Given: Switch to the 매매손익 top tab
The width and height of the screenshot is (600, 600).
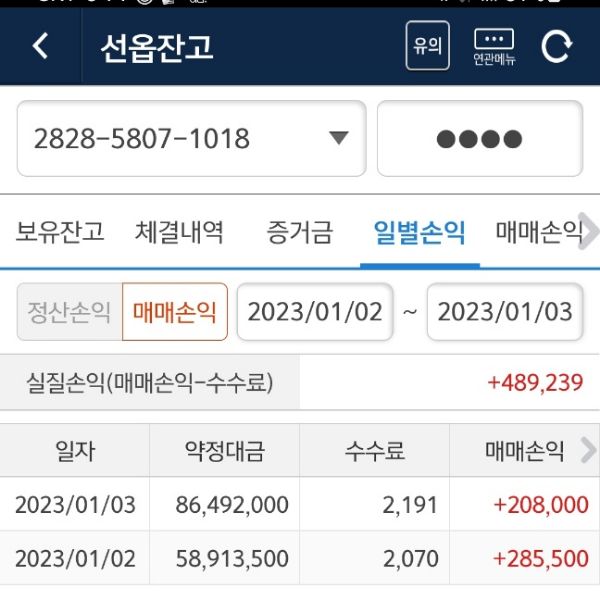Looking at the screenshot, I should [x=536, y=233].
